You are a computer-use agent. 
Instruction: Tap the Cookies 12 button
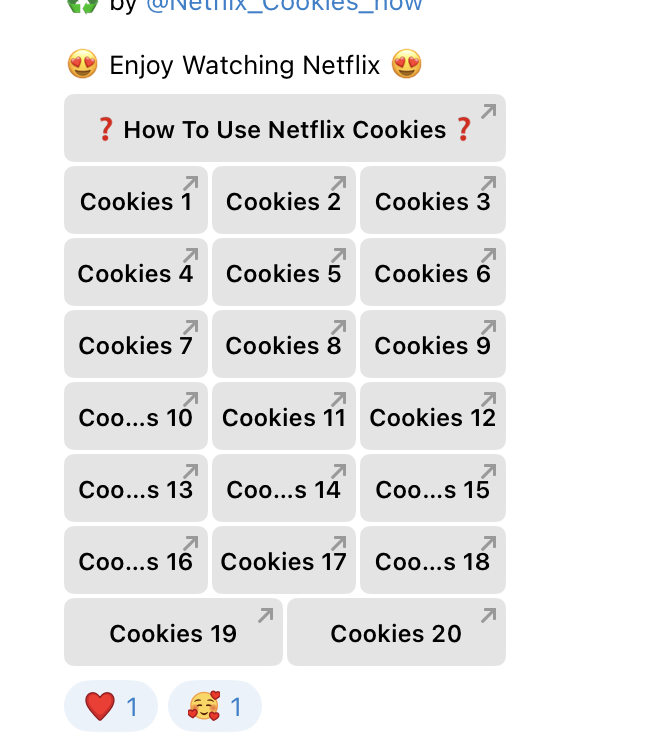coord(432,417)
